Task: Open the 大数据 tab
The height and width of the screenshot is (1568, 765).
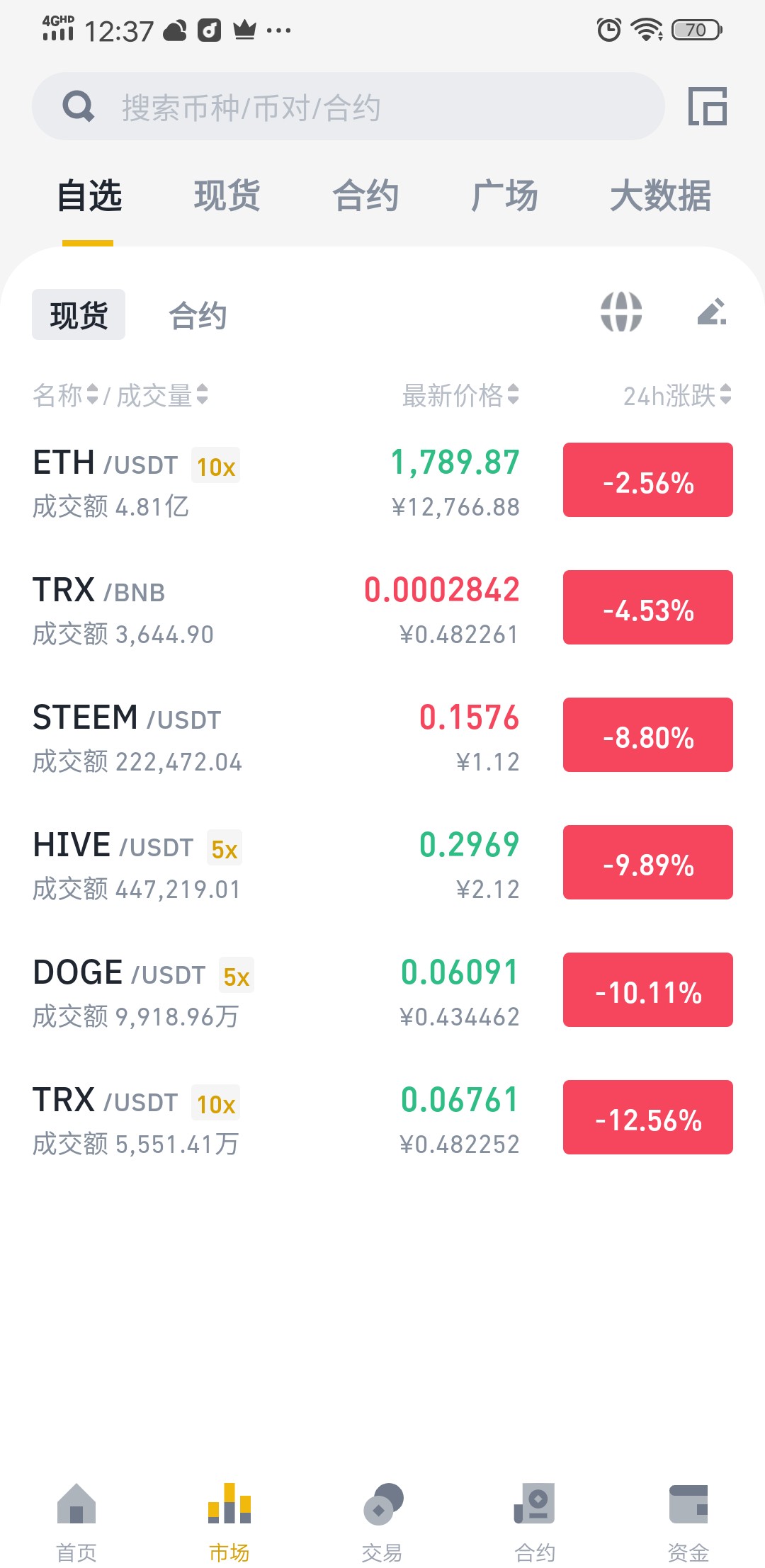Action: point(660,196)
